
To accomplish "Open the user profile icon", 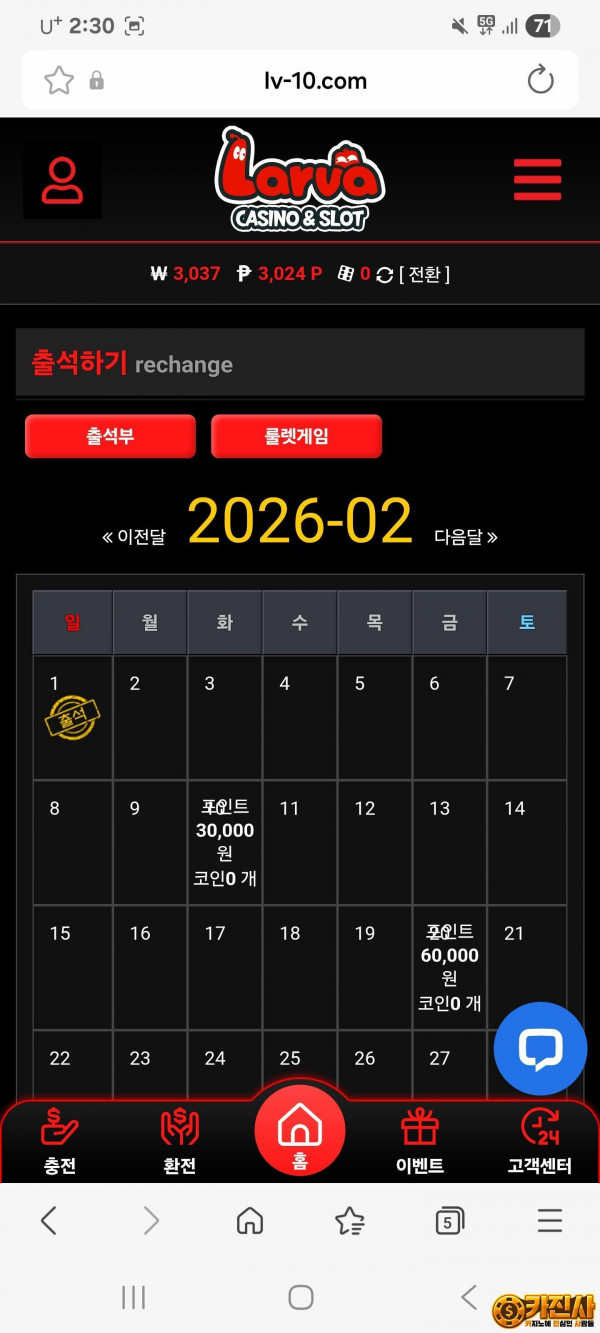I will tap(62, 180).
